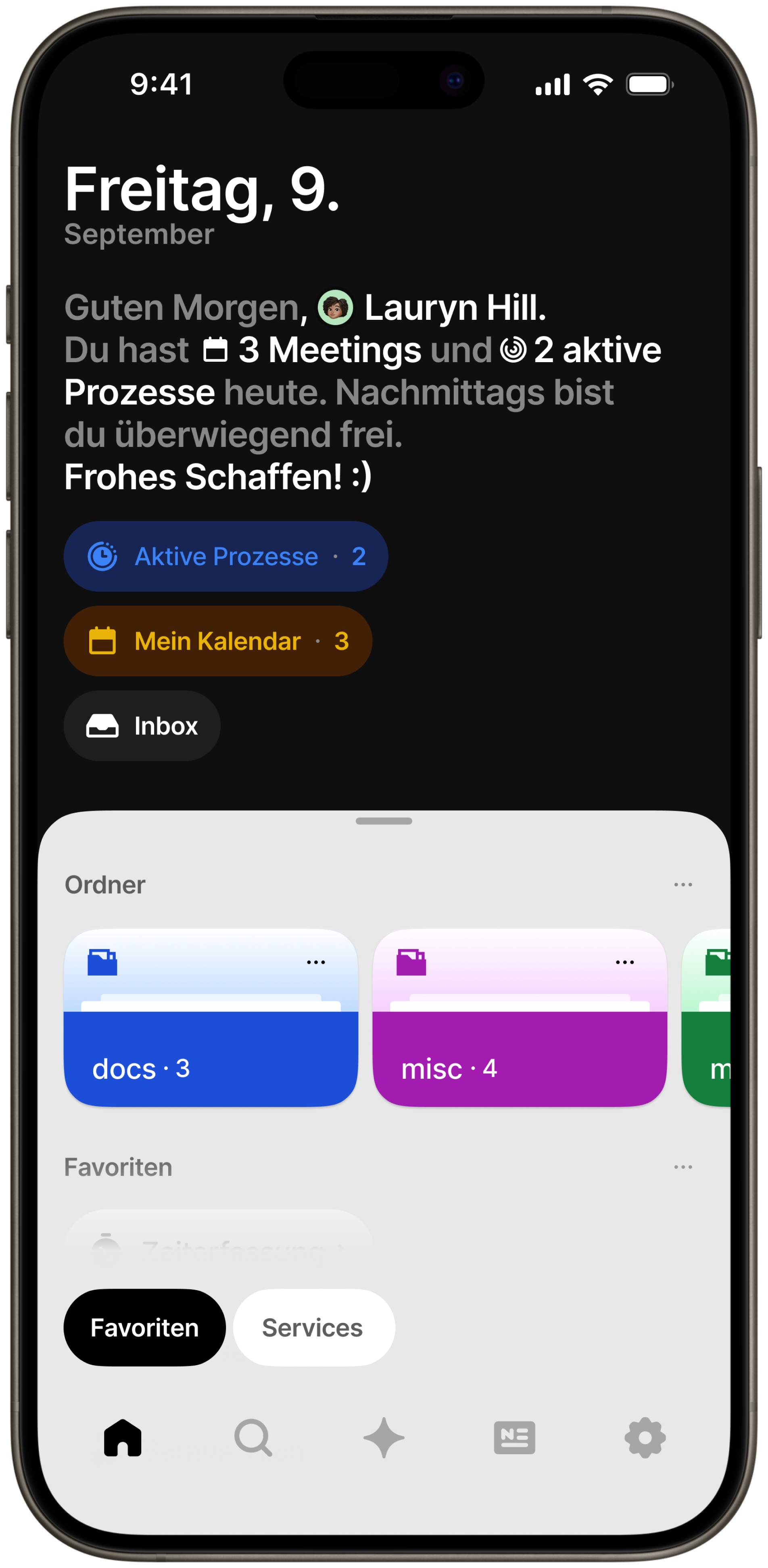Open the three-dot menu on docs folder
This screenshot has height=1568, width=768.
coord(315,962)
